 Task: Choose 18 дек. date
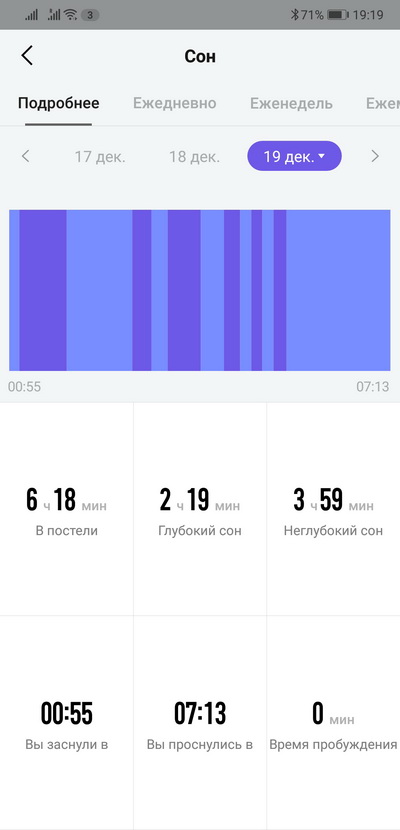(194, 157)
